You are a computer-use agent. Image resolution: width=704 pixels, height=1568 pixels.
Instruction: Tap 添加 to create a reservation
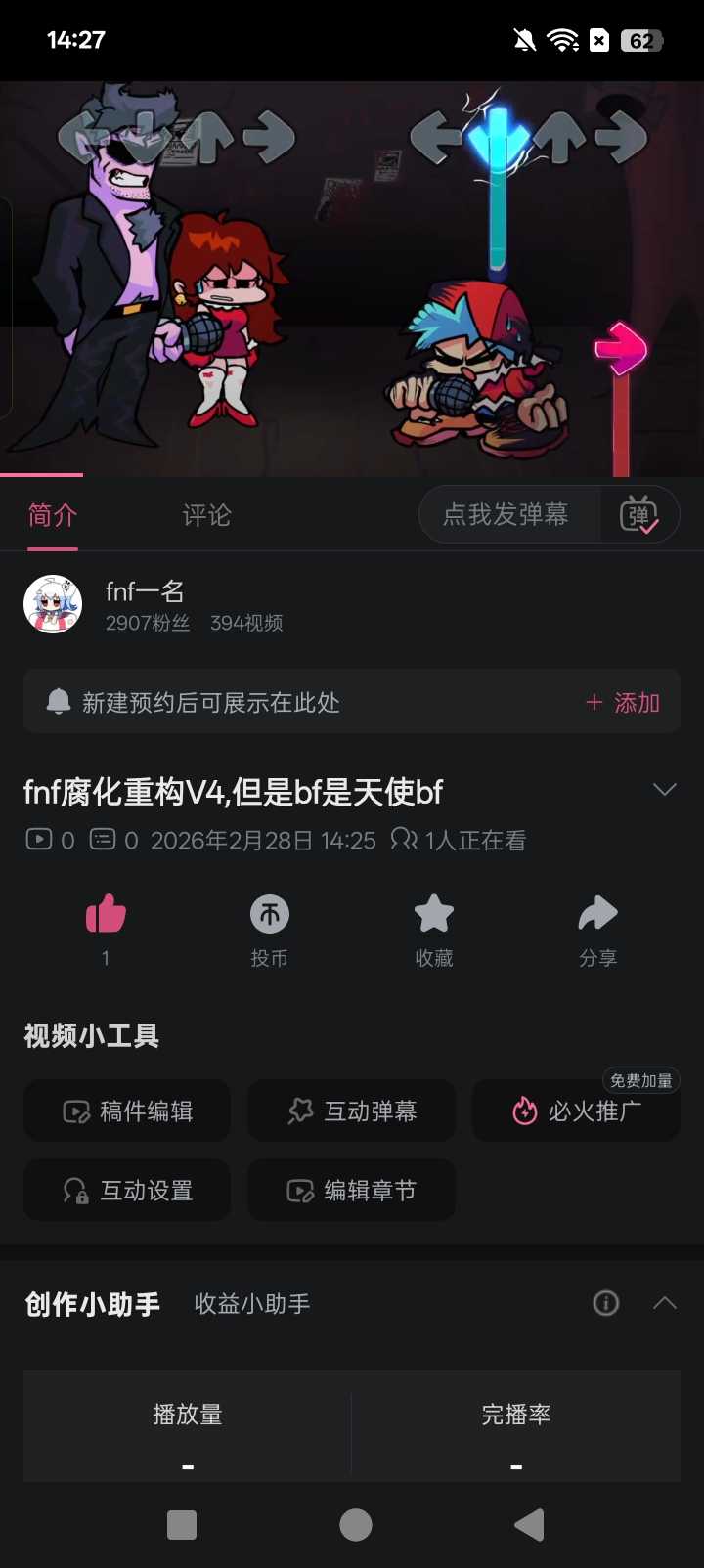(623, 703)
